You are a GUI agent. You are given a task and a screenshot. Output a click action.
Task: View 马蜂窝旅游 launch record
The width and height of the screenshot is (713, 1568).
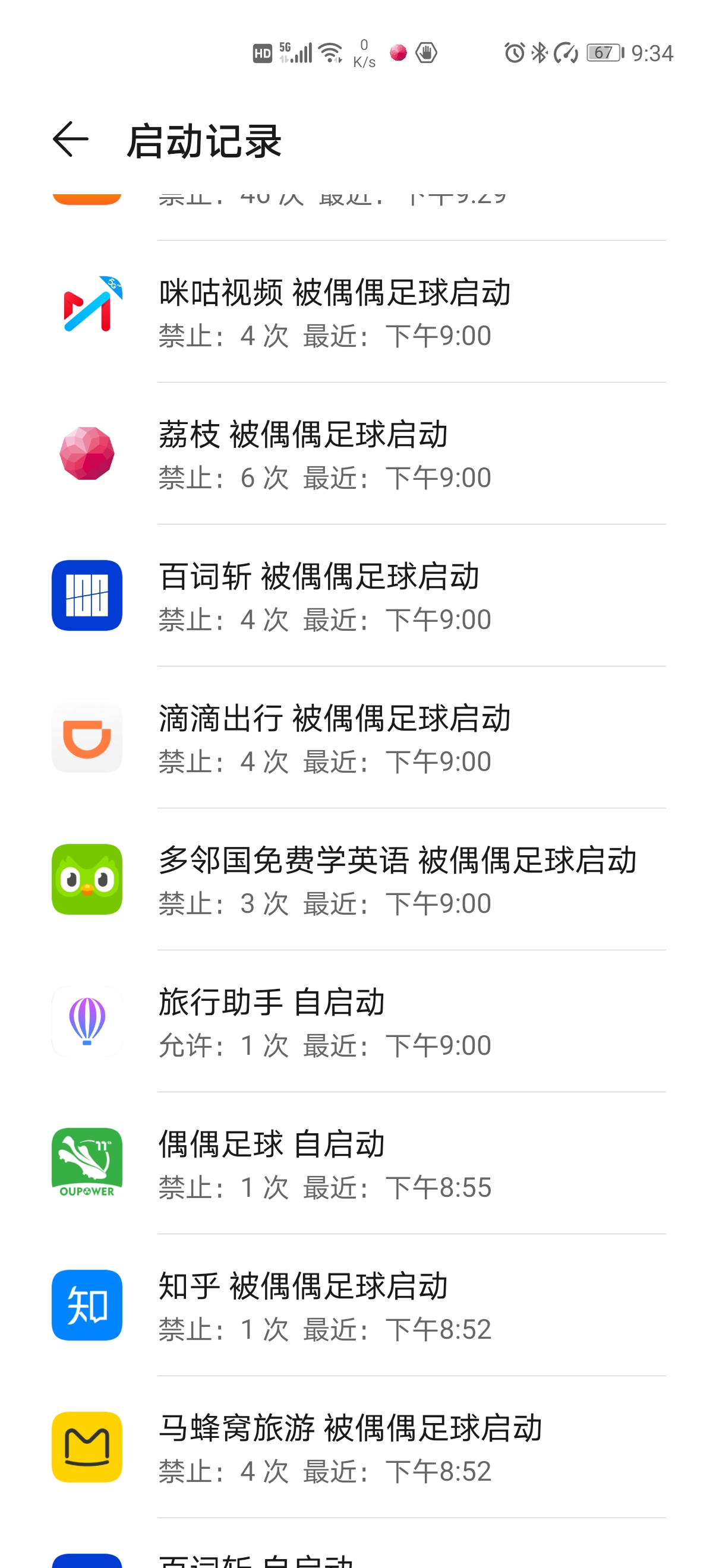[x=356, y=1446]
